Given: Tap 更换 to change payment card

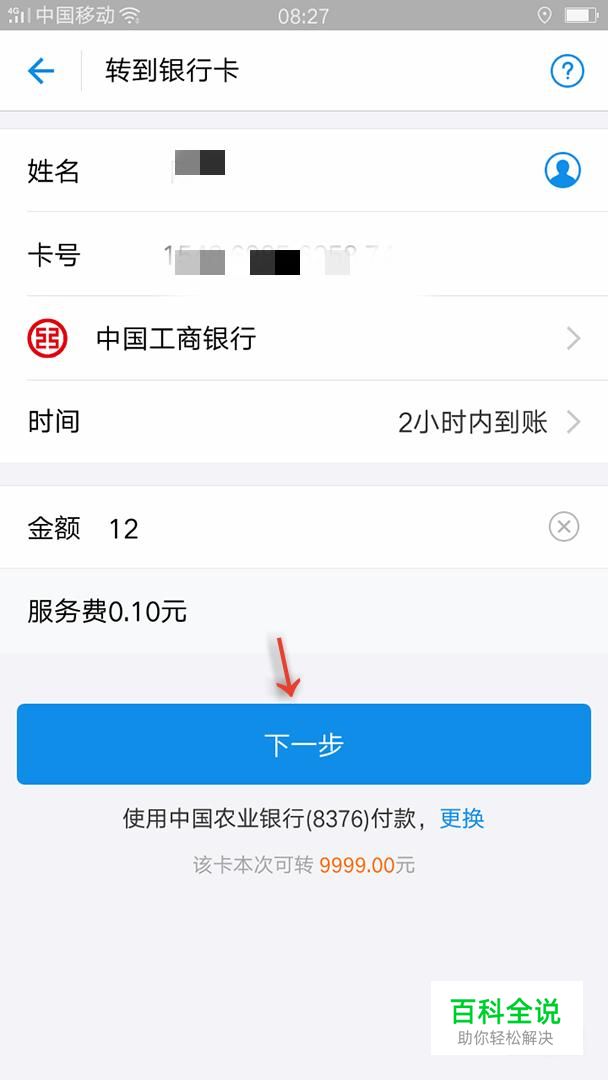Looking at the screenshot, I should [x=462, y=818].
